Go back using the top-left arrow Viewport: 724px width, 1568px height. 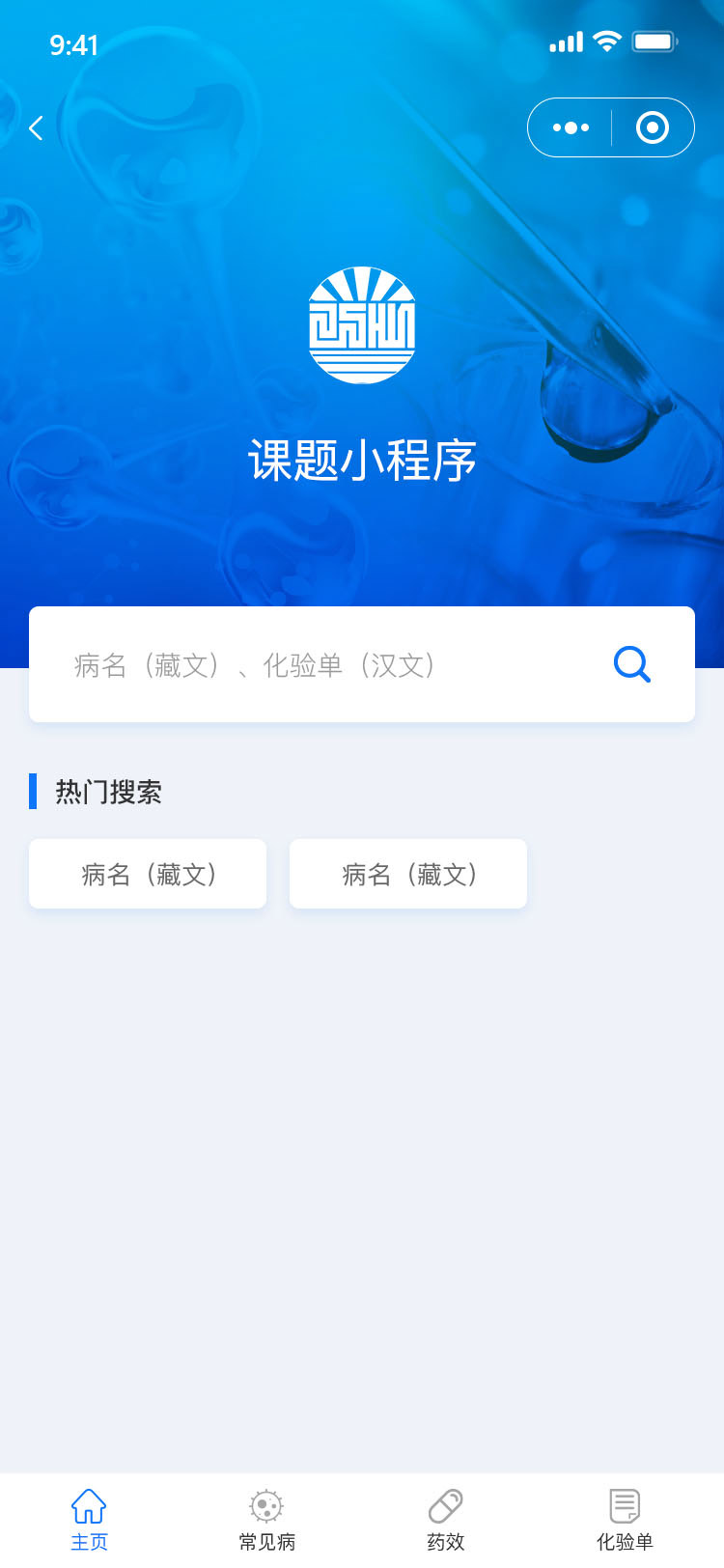click(x=37, y=128)
